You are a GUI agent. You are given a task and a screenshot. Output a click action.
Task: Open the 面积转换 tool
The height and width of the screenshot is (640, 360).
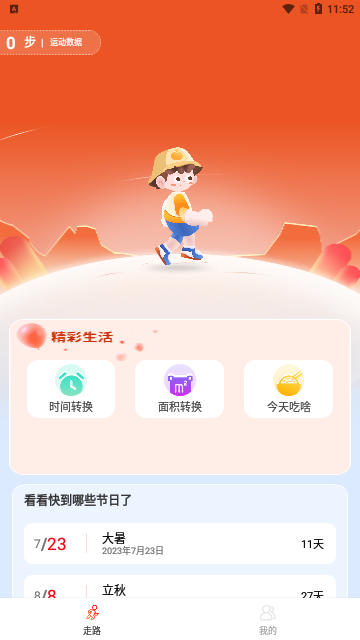coord(180,389)
